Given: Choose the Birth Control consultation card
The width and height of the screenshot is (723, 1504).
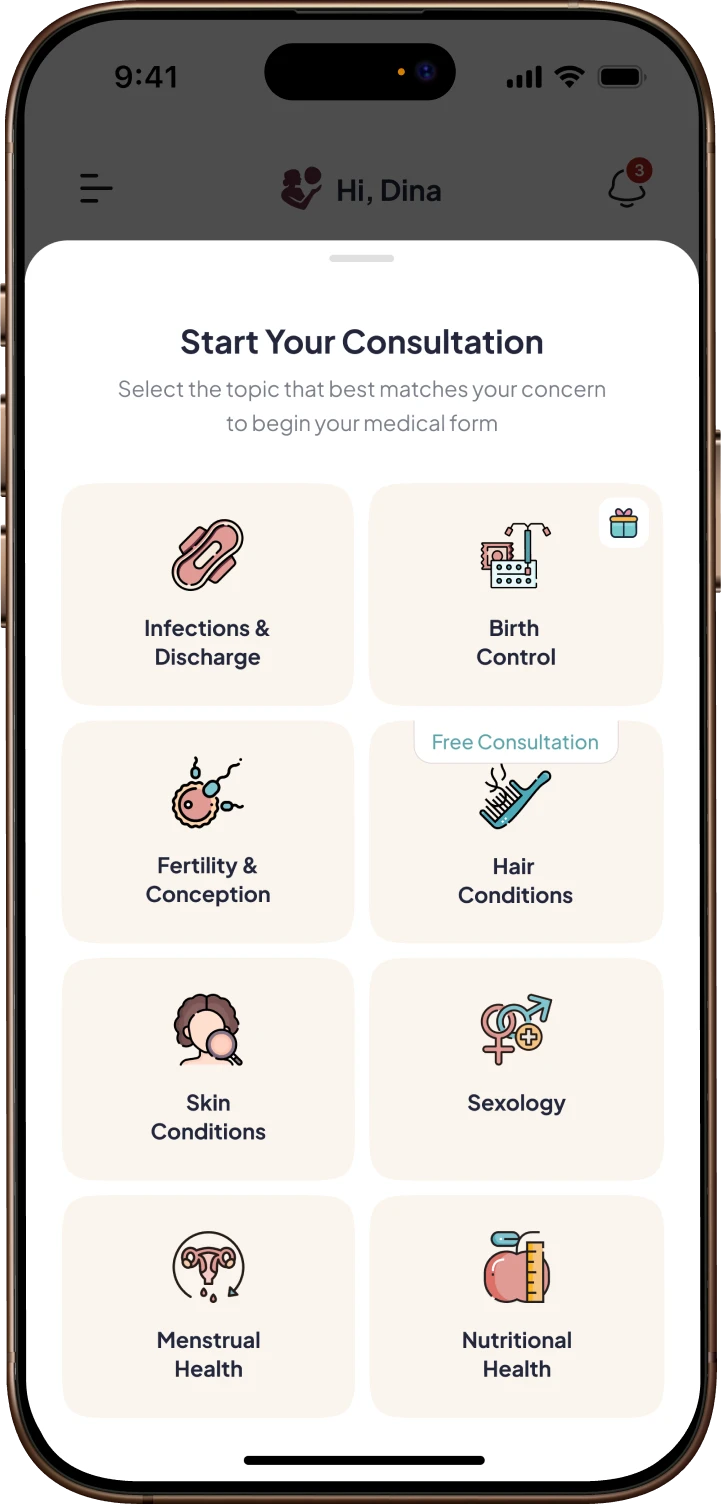Looking at the screenshot, I should click(x=515, y=594).
